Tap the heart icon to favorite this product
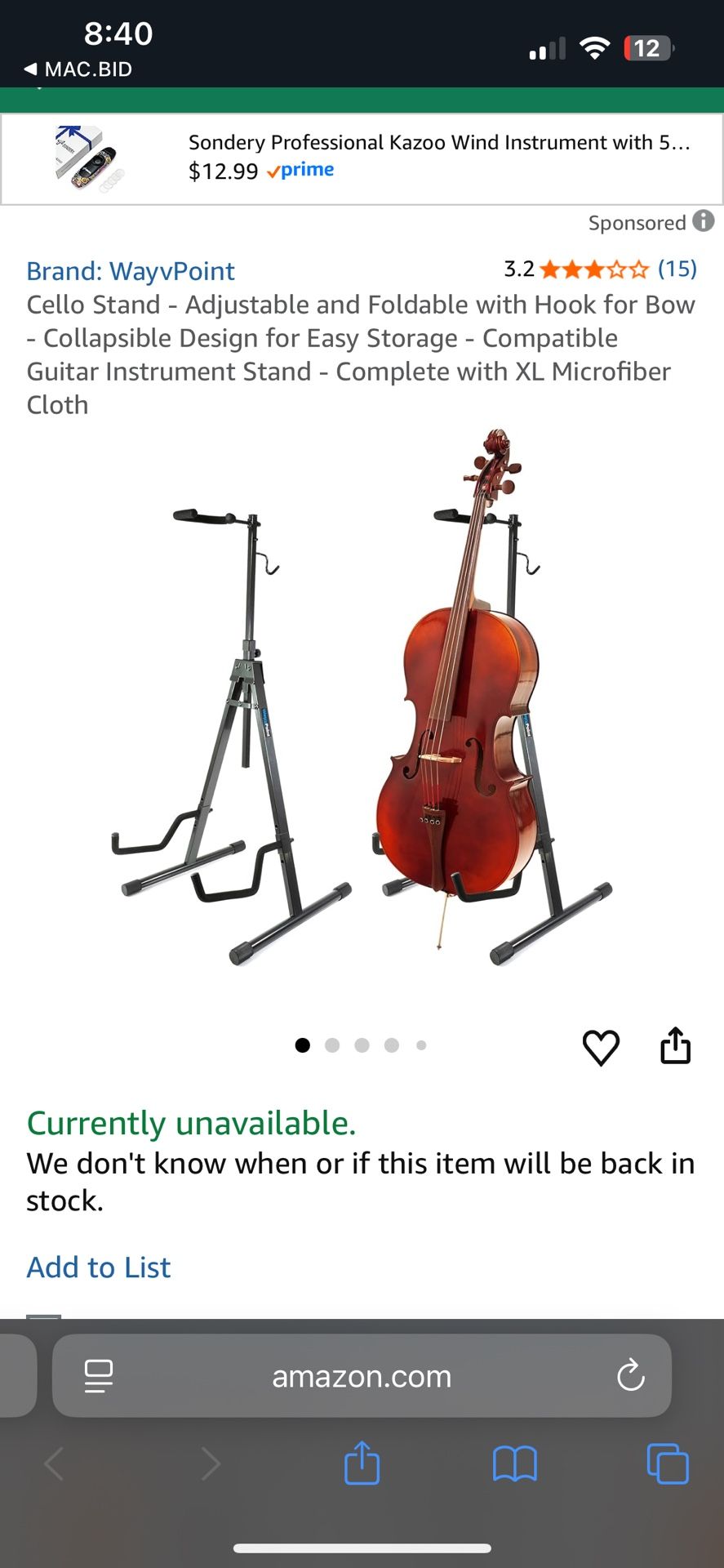724x1568 pixels. point(602,1047)
